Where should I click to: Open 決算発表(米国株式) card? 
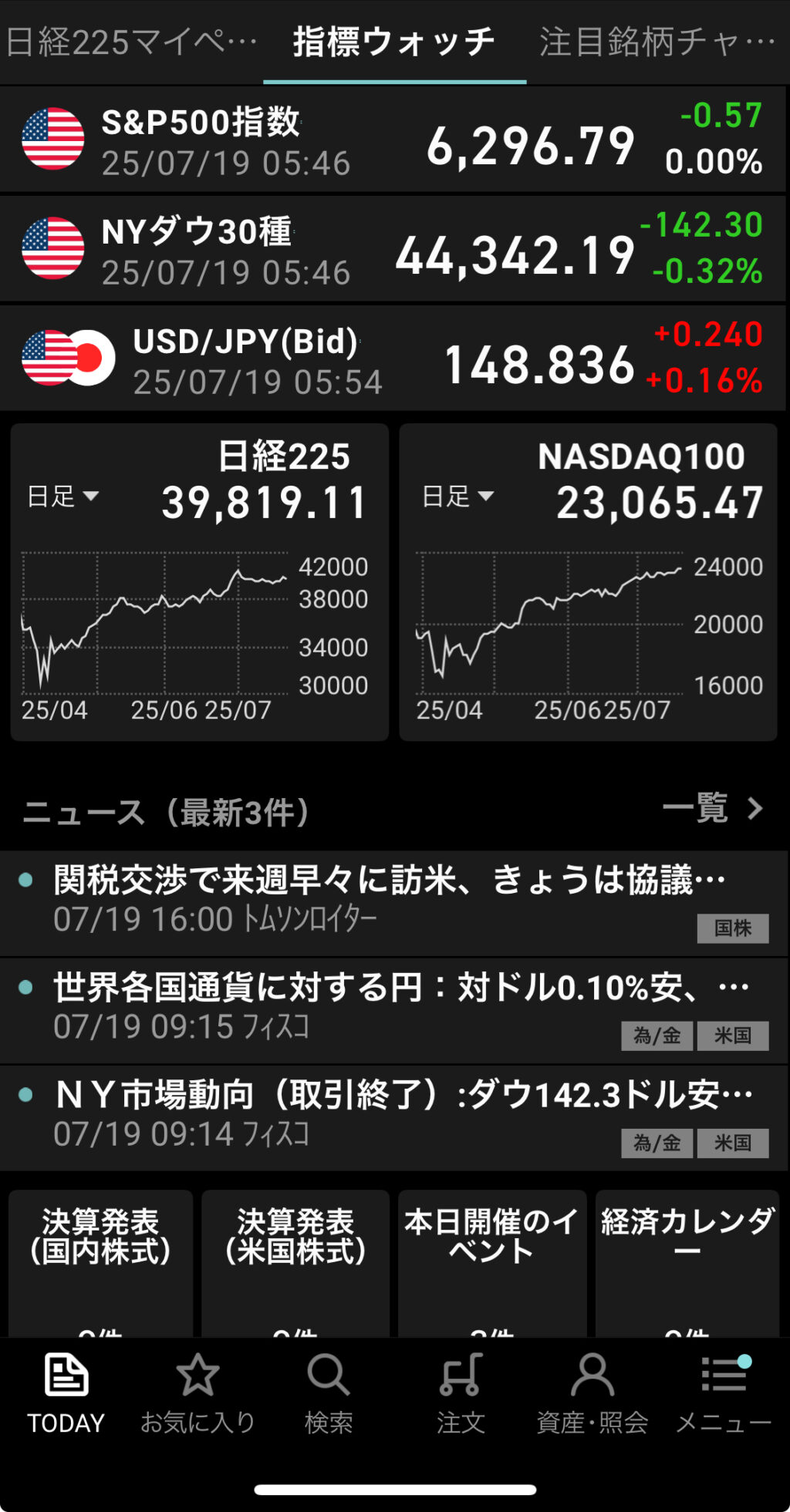(x=295, y=1263)
